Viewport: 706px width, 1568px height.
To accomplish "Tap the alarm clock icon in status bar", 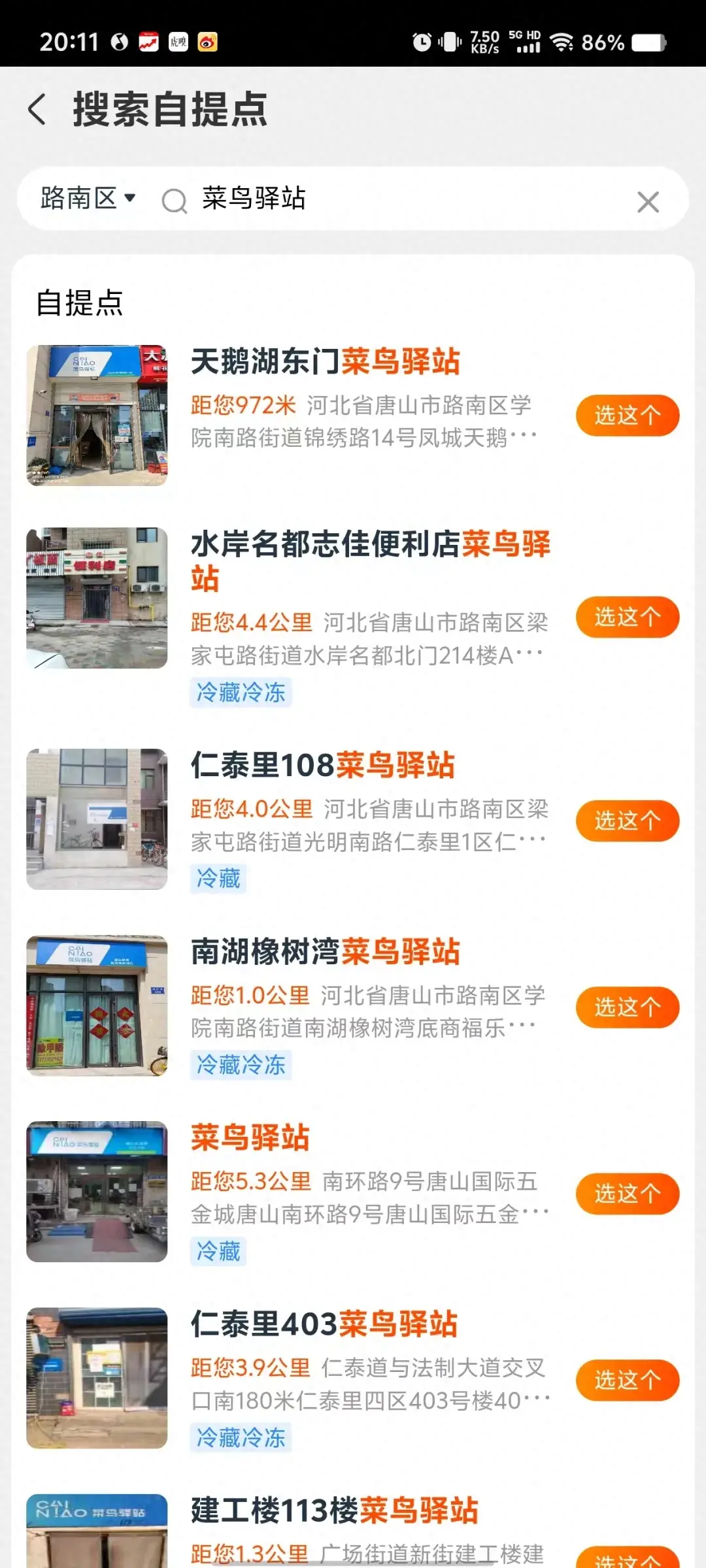I will (420, 42).
